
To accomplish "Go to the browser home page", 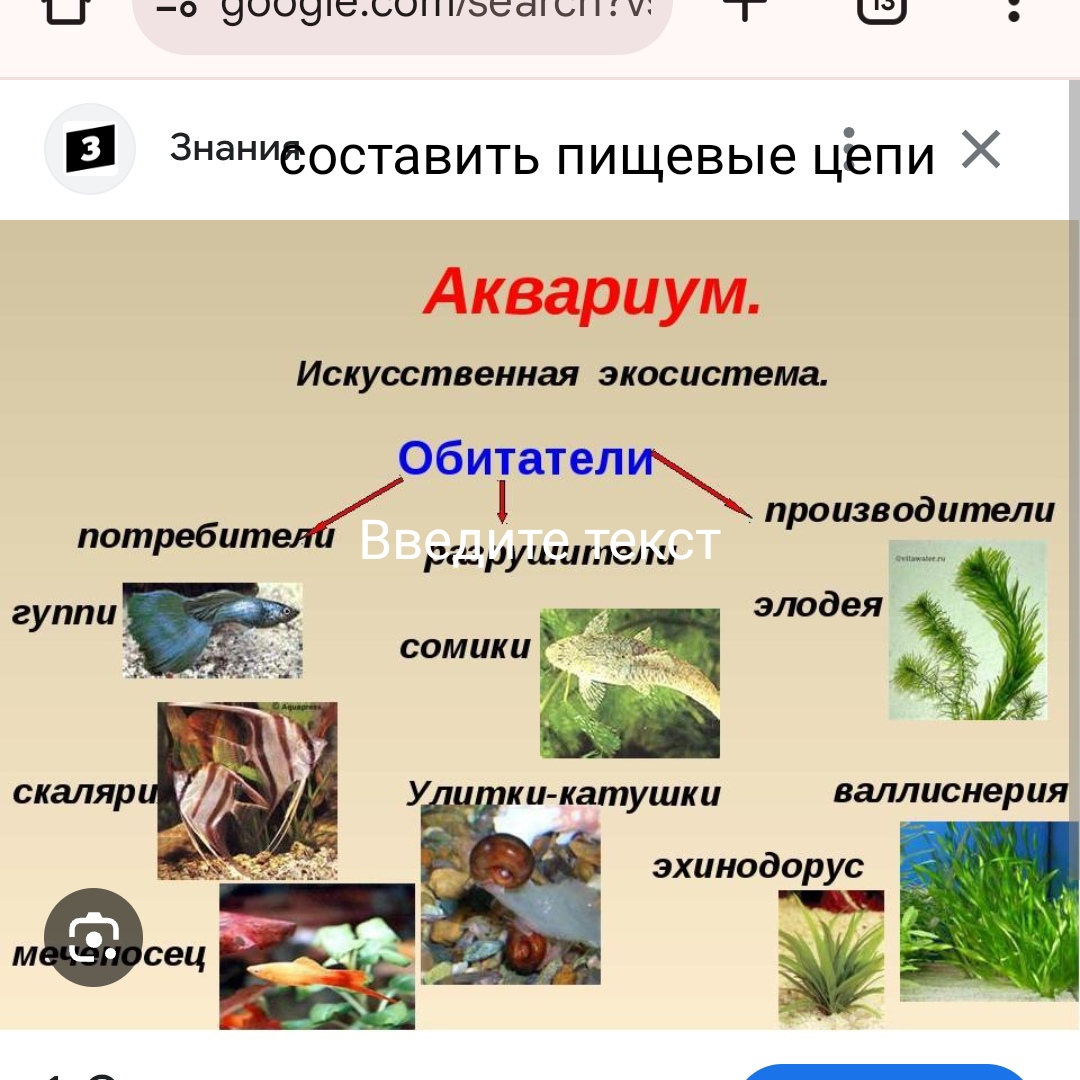I will coord(64,10).
